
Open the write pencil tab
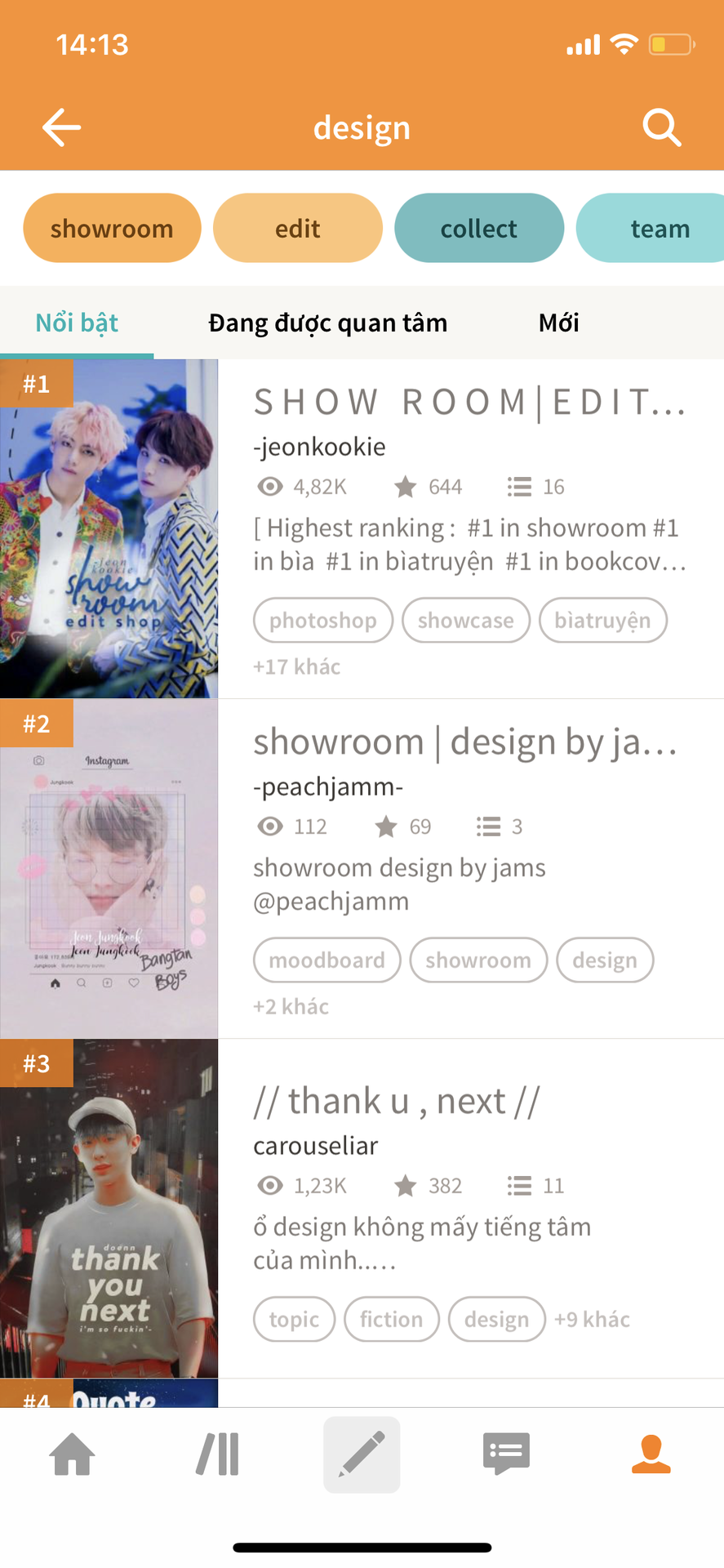(362, 1454)
